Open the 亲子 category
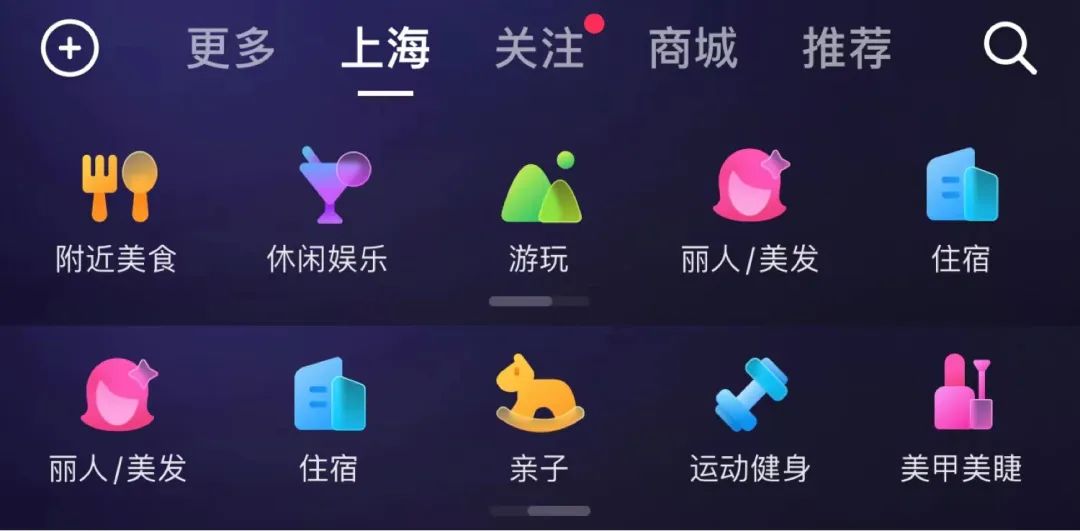The height and width of the screenshot is (531, 1080). 539,420
